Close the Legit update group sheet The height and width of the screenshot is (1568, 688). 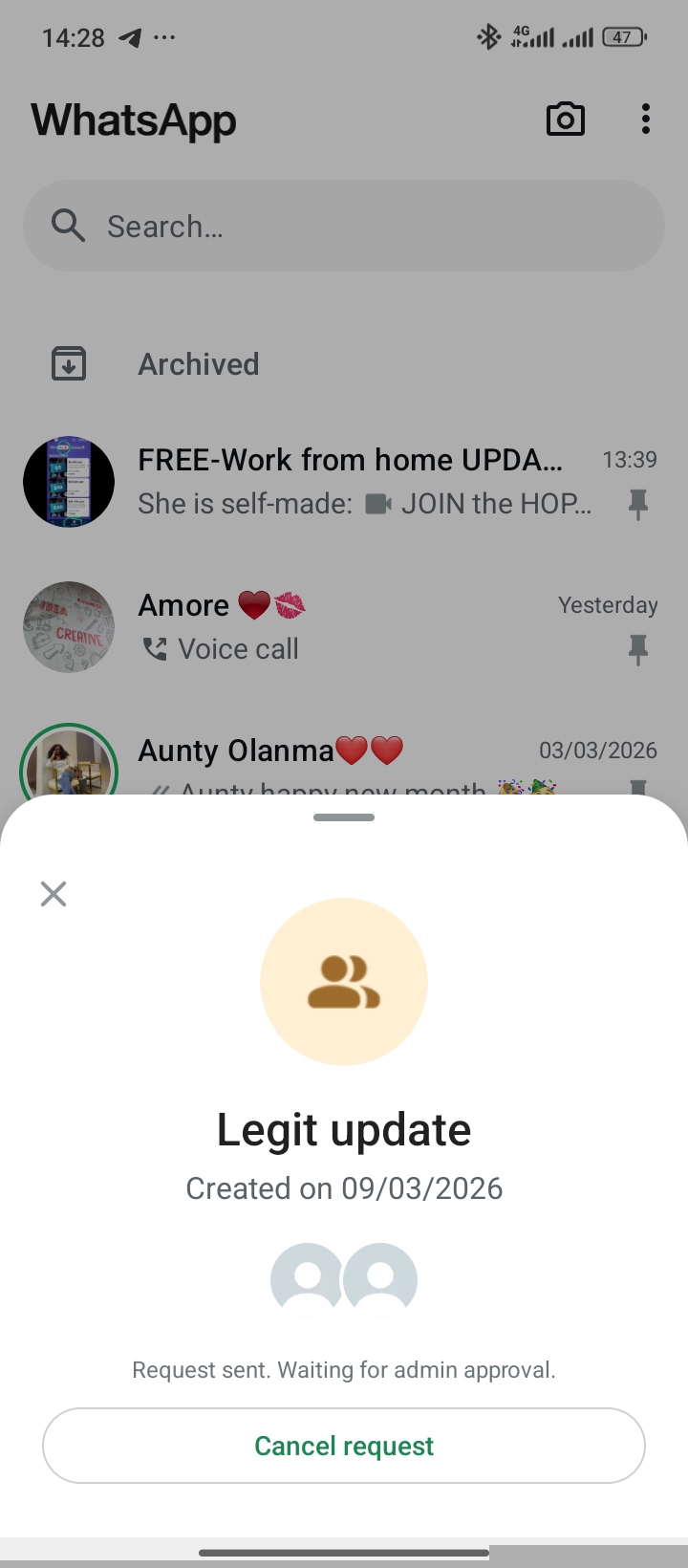click(x=54, y=894)
